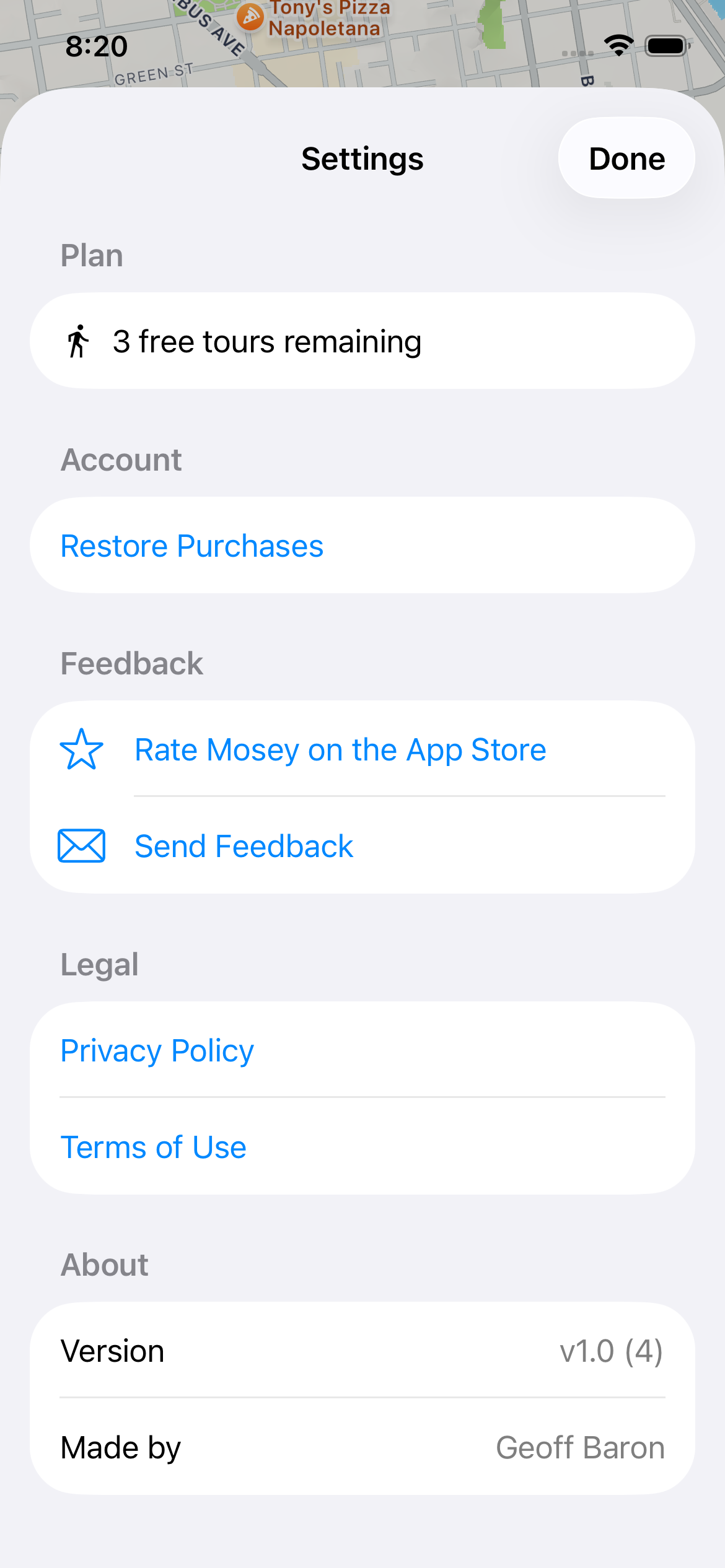The width and height of the screenshot is (725, 1568).
Task: View the Privacy Policy
Action: click(x=157, y=1050)
